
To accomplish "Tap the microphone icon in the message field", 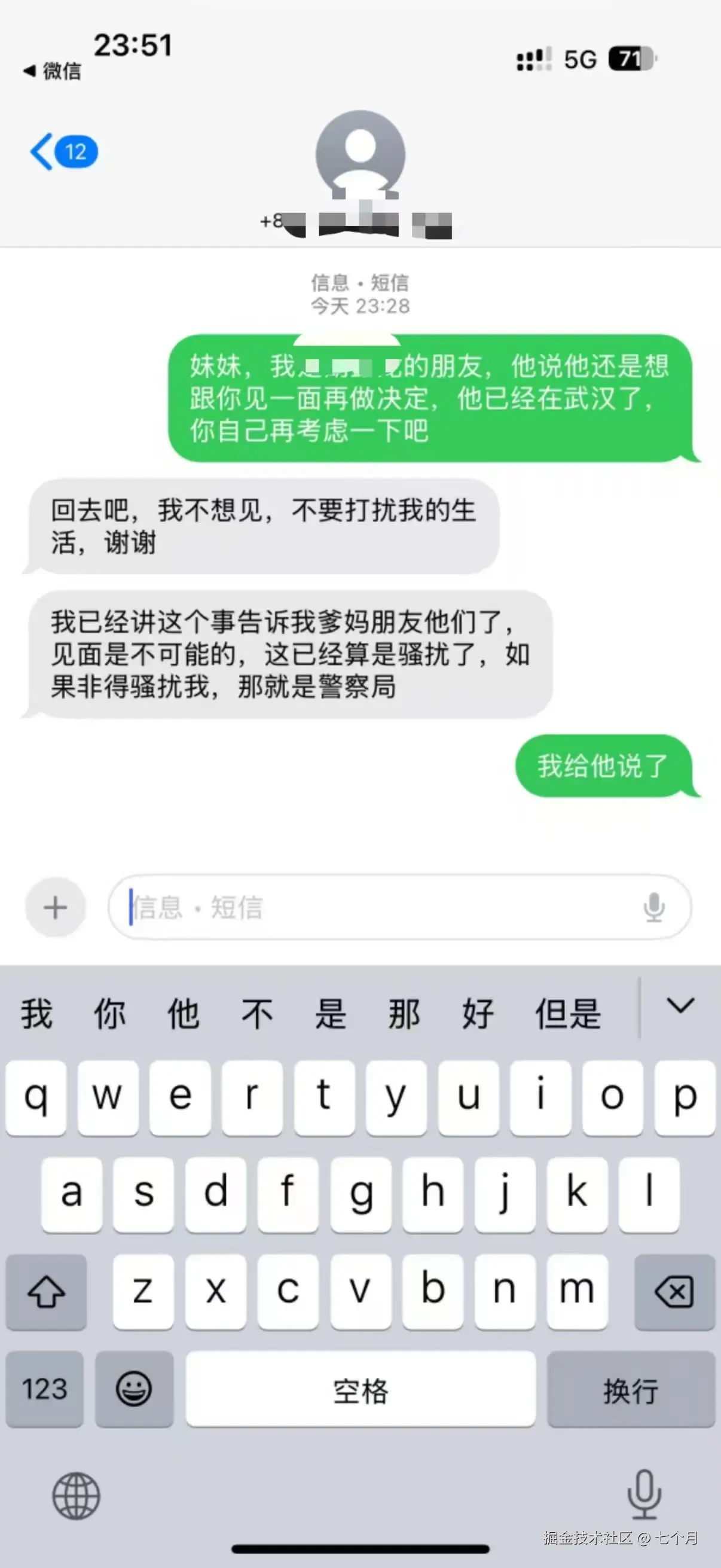I will tap(652, 907).
